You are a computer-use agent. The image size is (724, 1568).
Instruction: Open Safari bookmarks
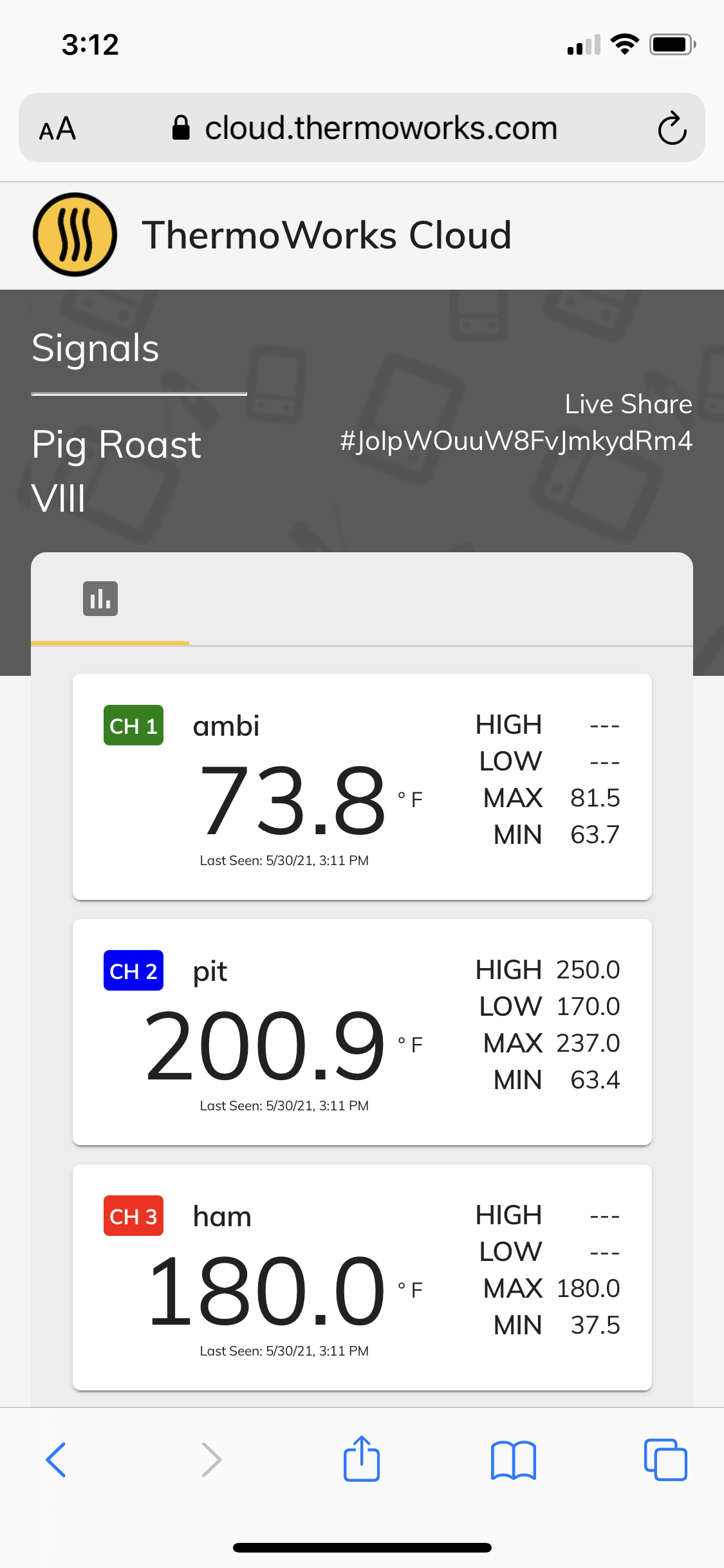click(513, 1460)
